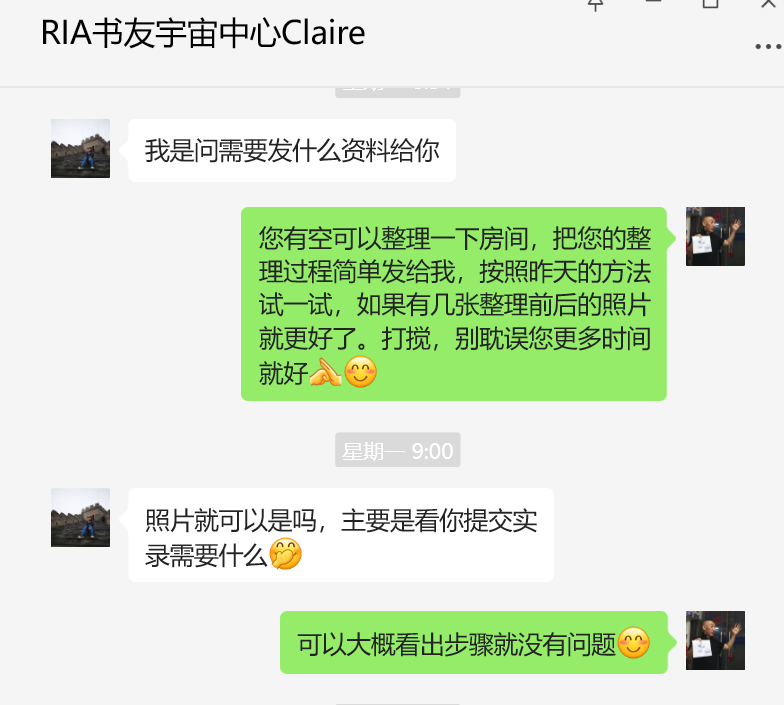
Task: Tap the contact's avatar beside 我是问需要发什么资料给你
Action: tap(80, 148)
